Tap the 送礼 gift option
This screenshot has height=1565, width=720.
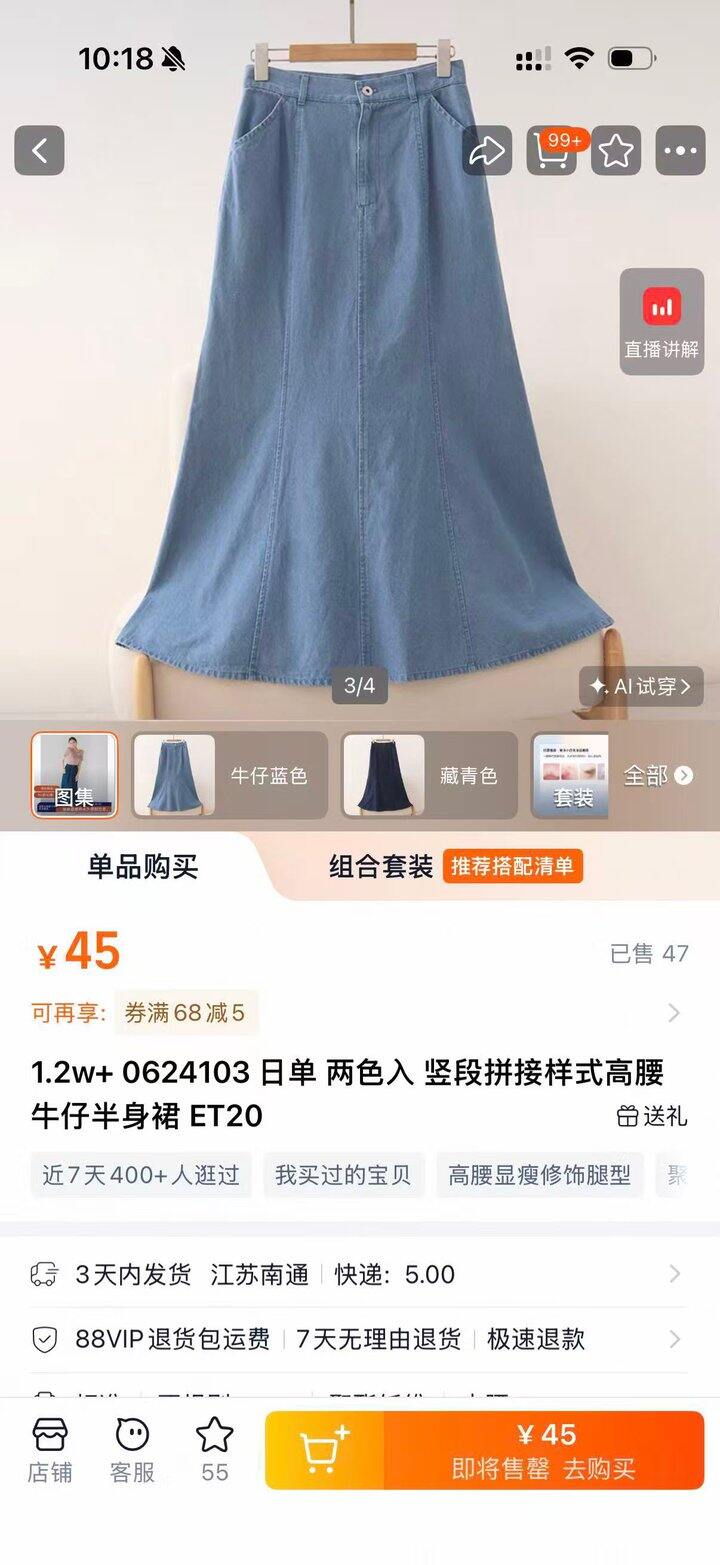[x=652, y=1116]
